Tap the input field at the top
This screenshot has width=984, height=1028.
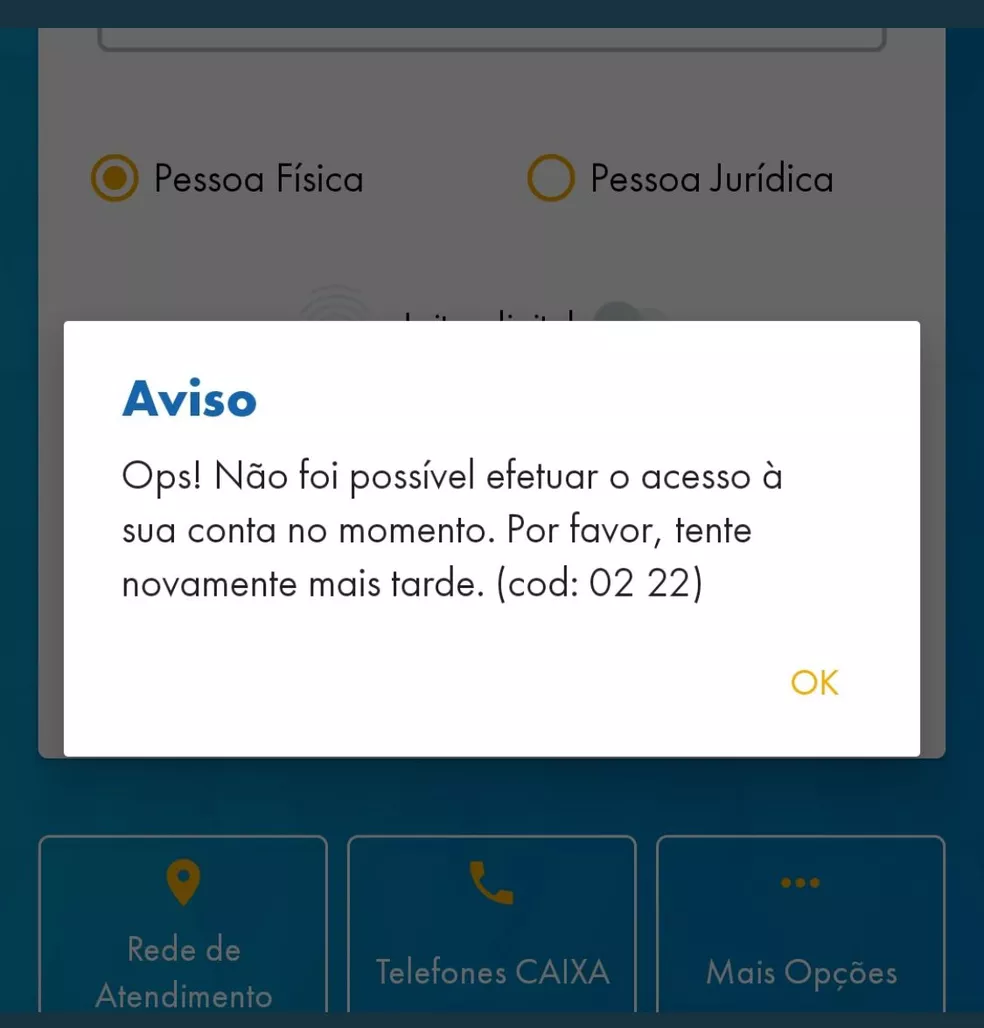point(491,32)
